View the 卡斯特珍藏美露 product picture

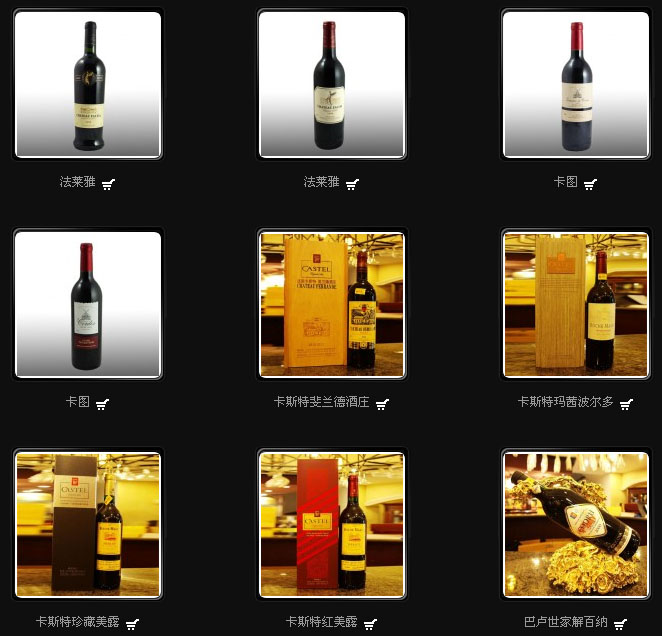pyautogui.click(x=88, y=524)
